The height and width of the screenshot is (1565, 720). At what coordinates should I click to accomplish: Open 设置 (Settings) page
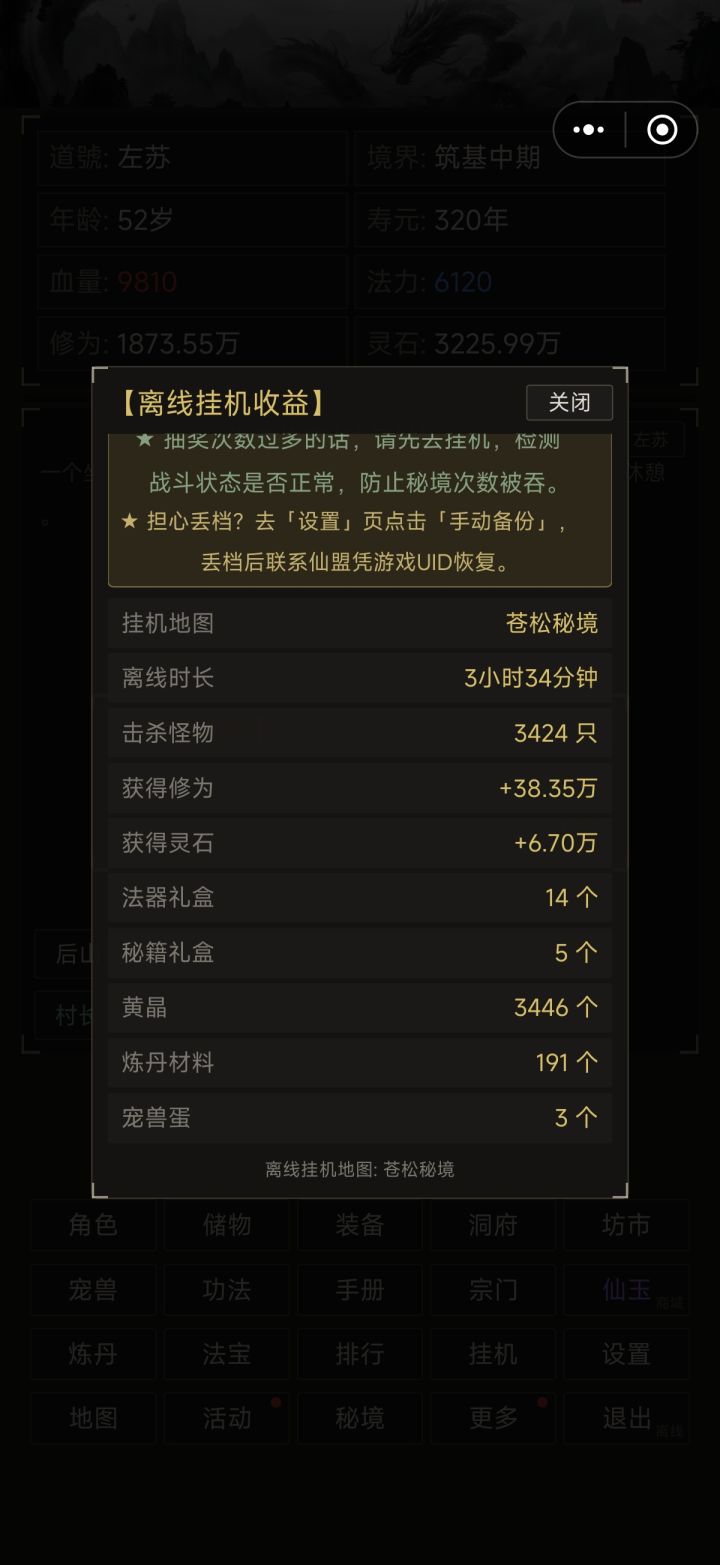coord(625,1354)
